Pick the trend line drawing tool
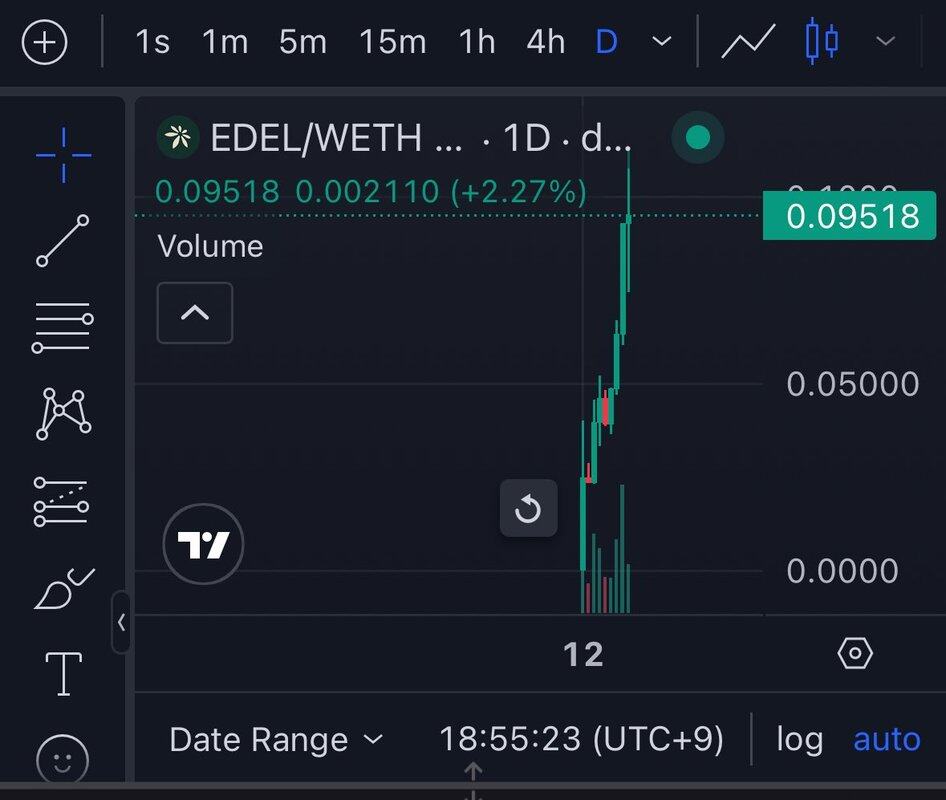Viewport: 946px width, 800px height. 63,240
